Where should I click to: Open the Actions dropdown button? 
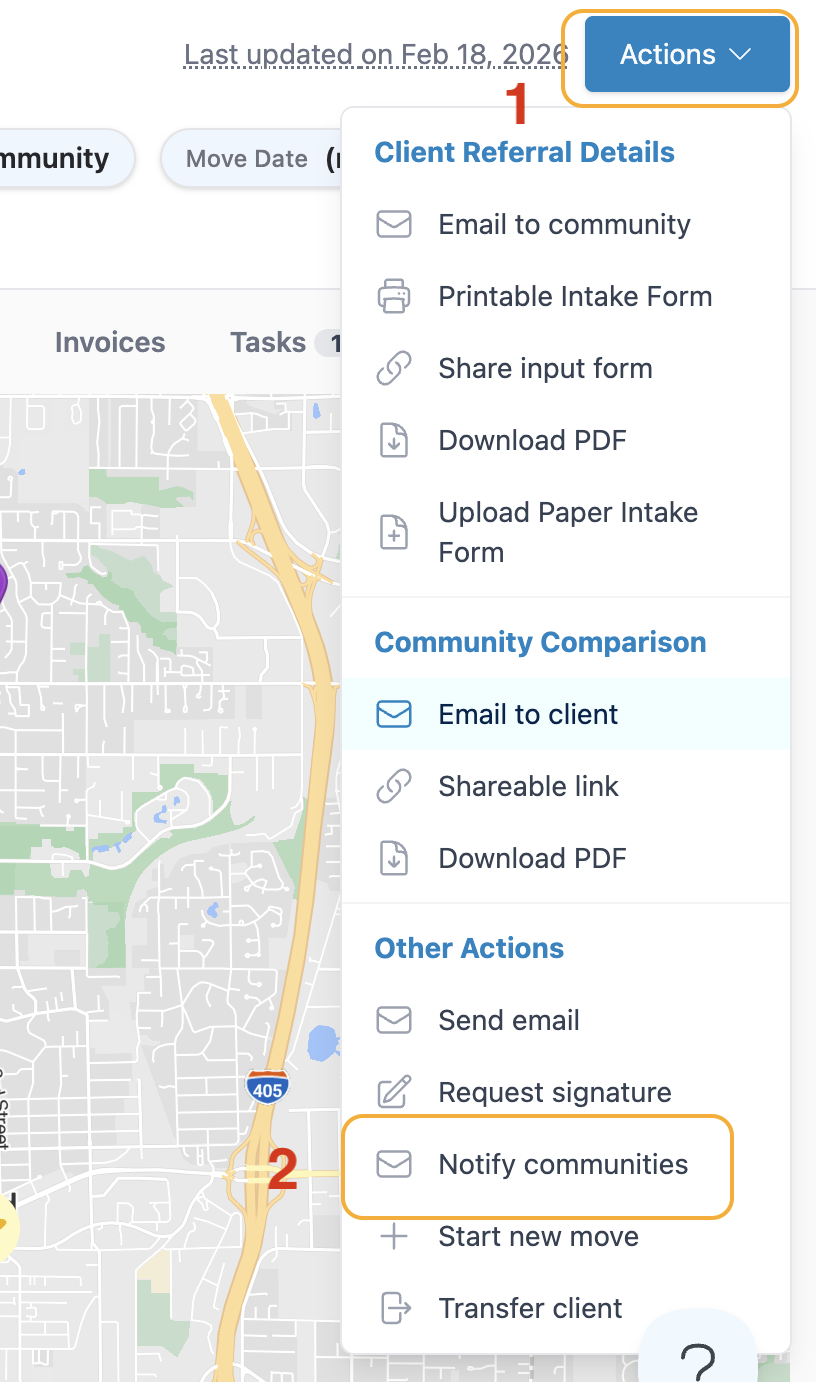pyautogui.click(x=686, y=54)
